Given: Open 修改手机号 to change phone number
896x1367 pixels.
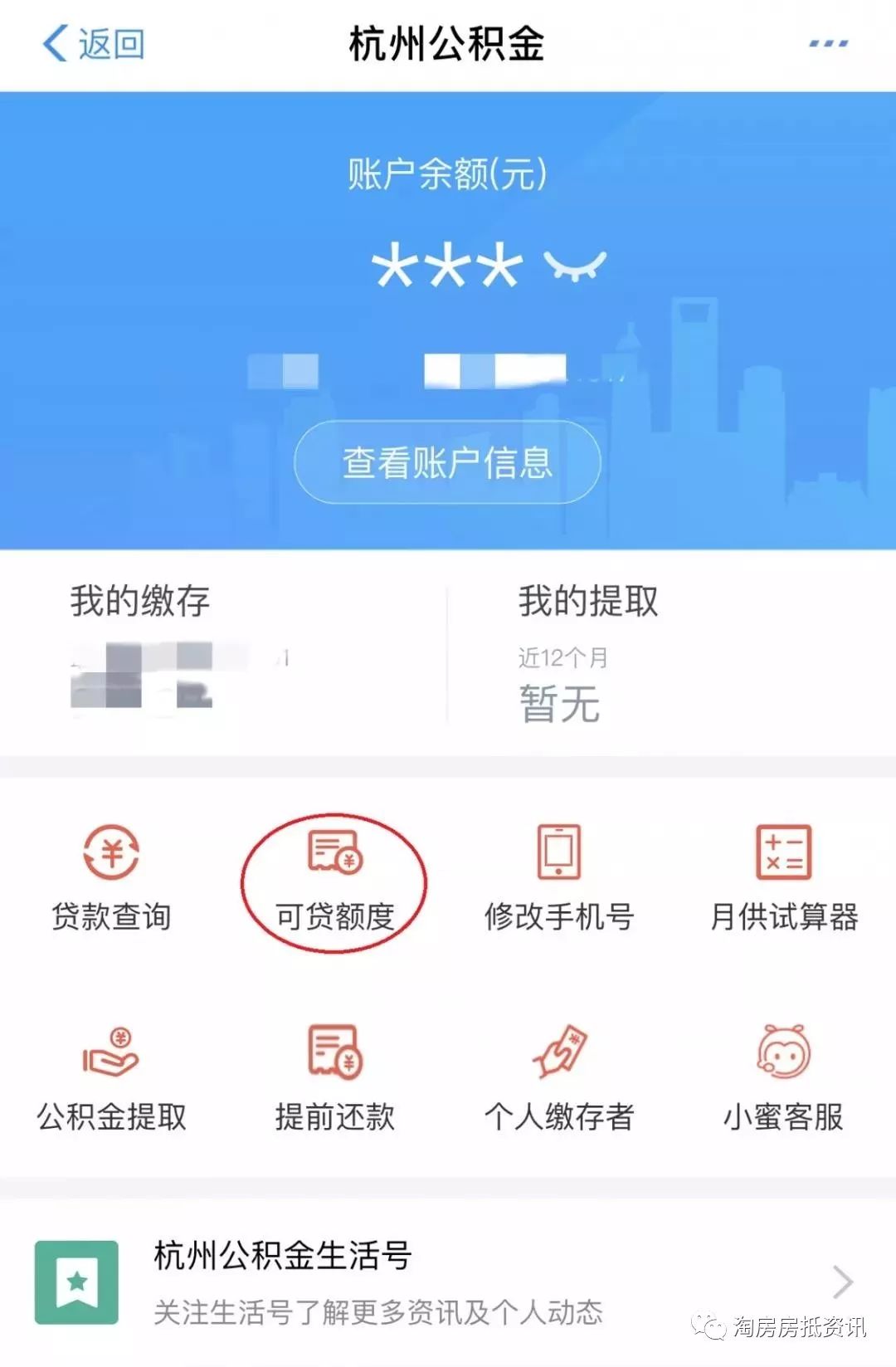Looking at the screenshot, I should coord(558,876).
